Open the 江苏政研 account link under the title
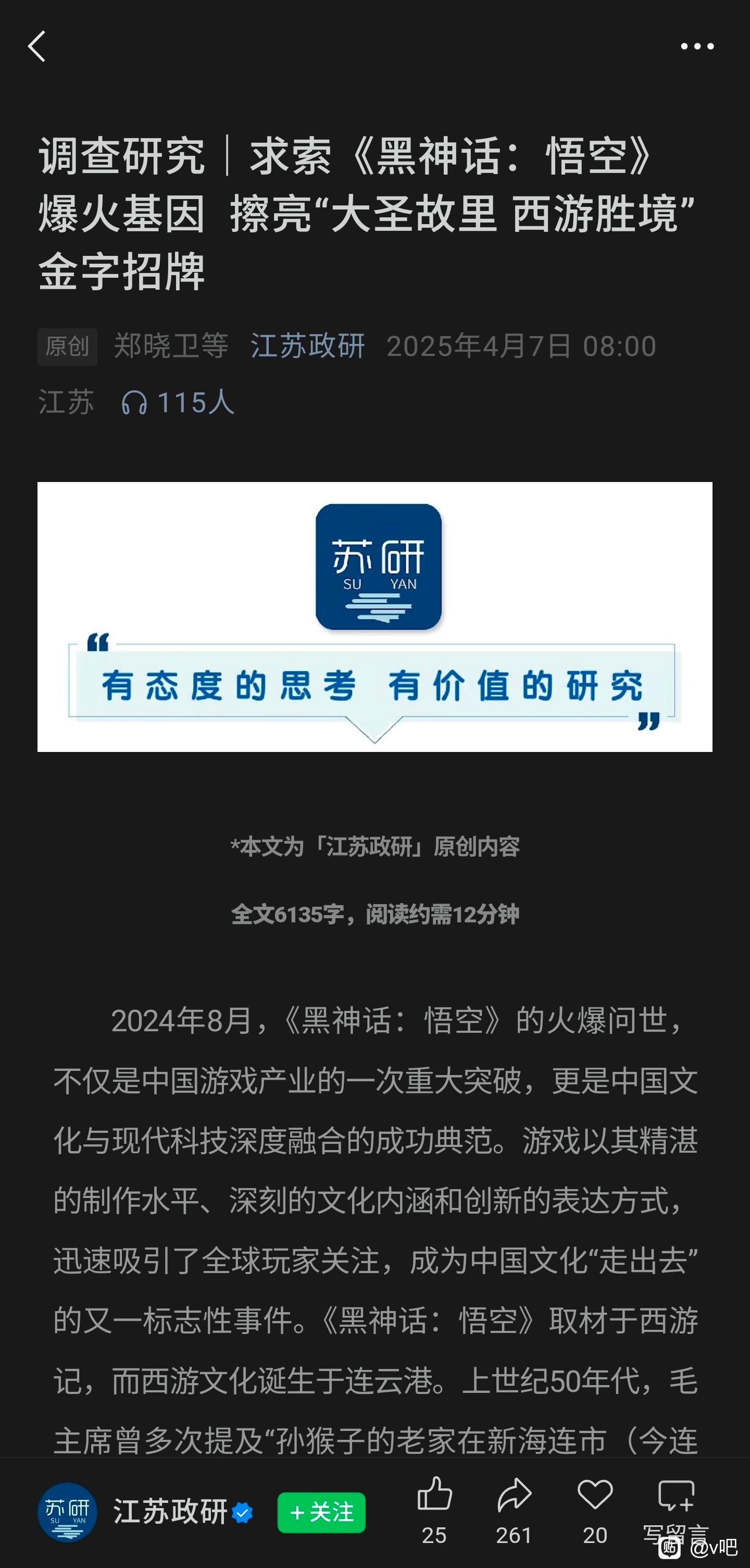Screen dimensions: 750x1568 (x=308, y=345)
